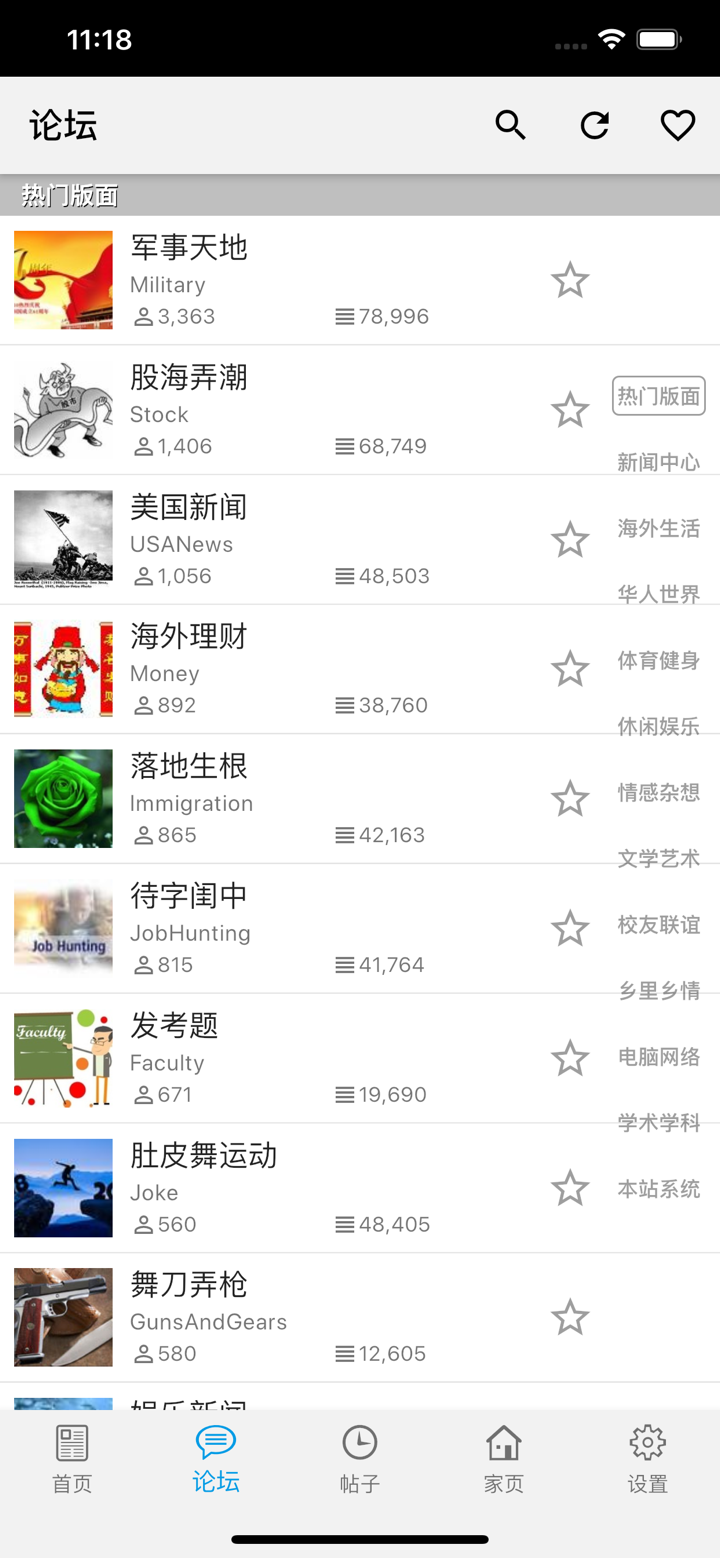720x1558 pixels.
Task: Toggle the star on 舞刀弄枪 GunsAndGears
Action: [570, 1318]
